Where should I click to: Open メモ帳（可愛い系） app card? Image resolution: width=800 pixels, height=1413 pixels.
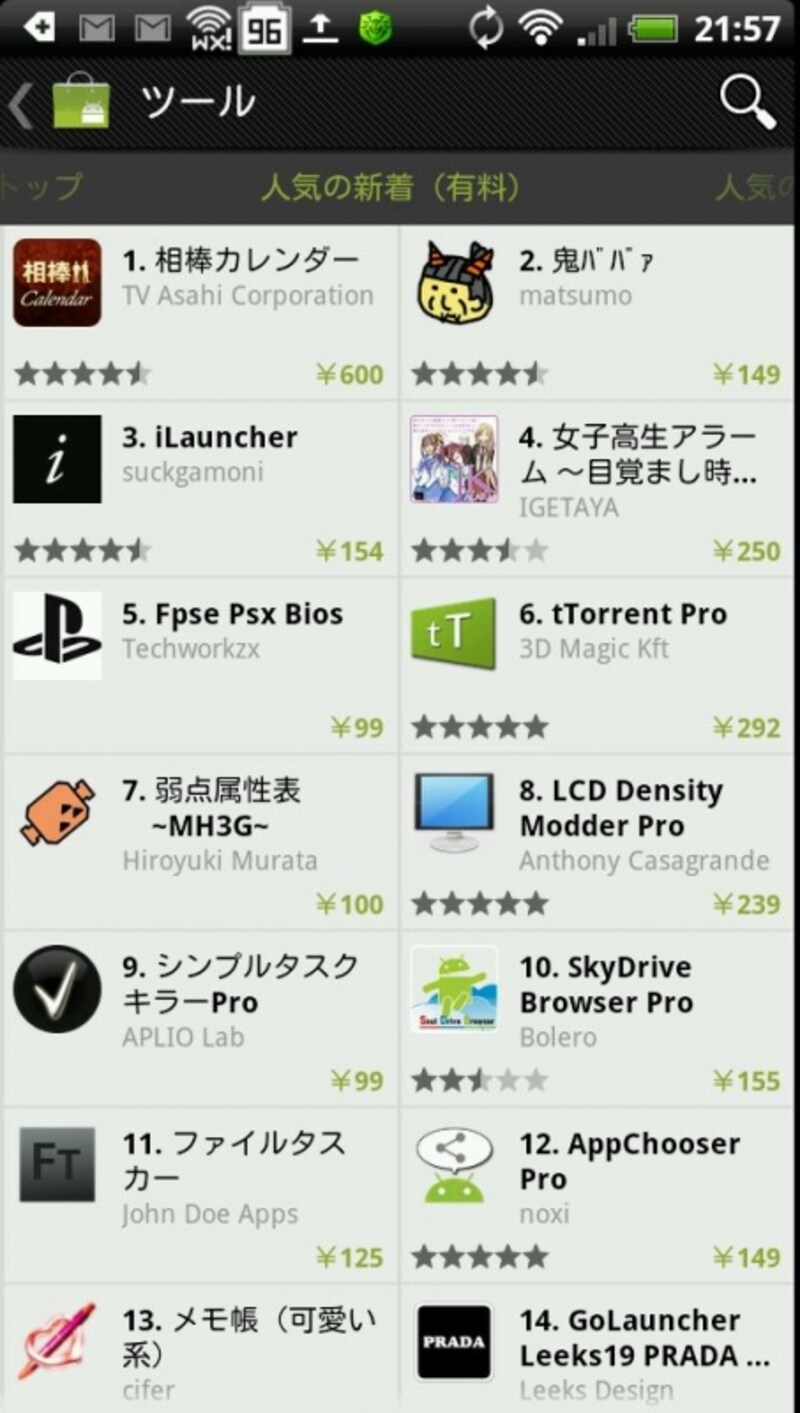(x=199, y=1350)
